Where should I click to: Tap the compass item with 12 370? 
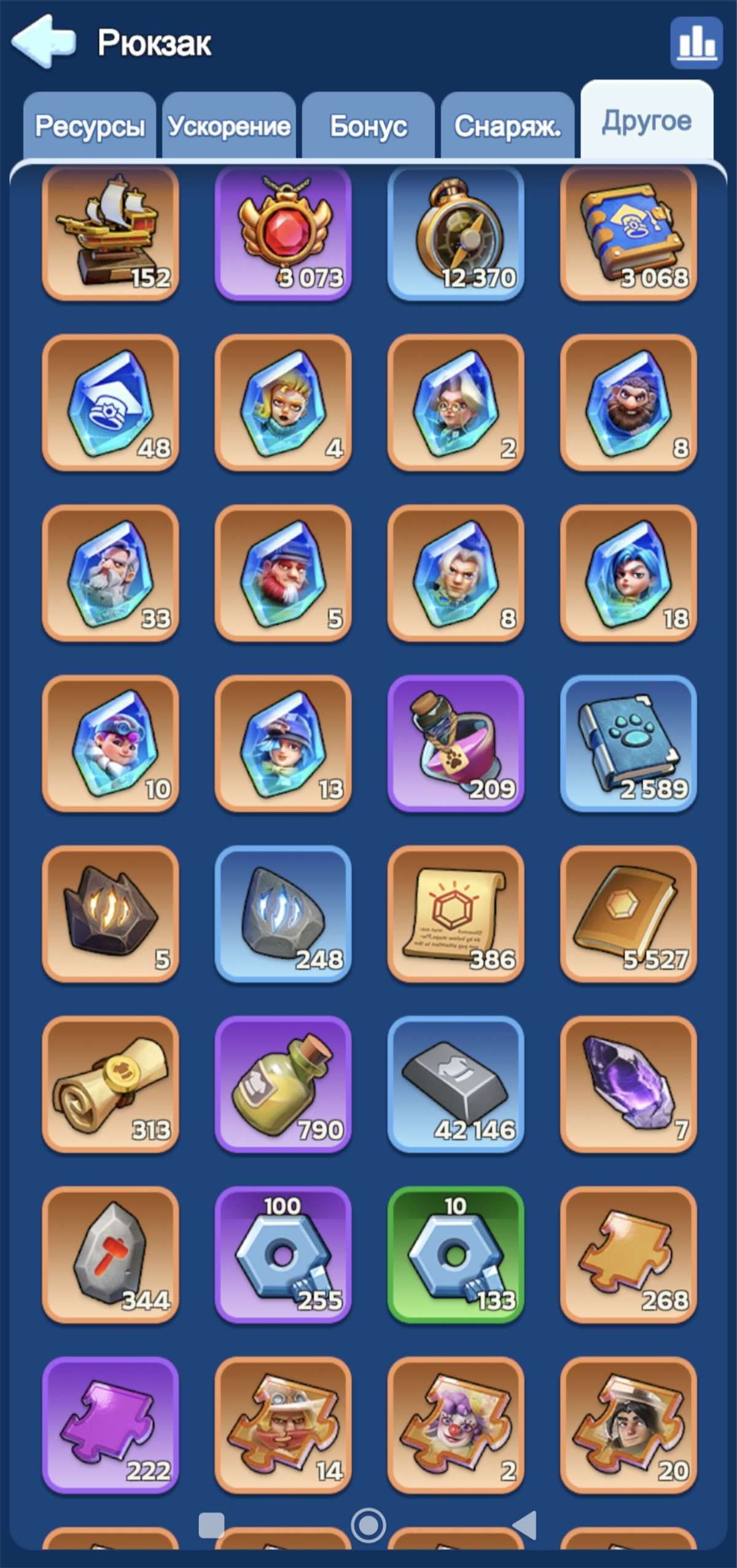click(x=456, y=233)
